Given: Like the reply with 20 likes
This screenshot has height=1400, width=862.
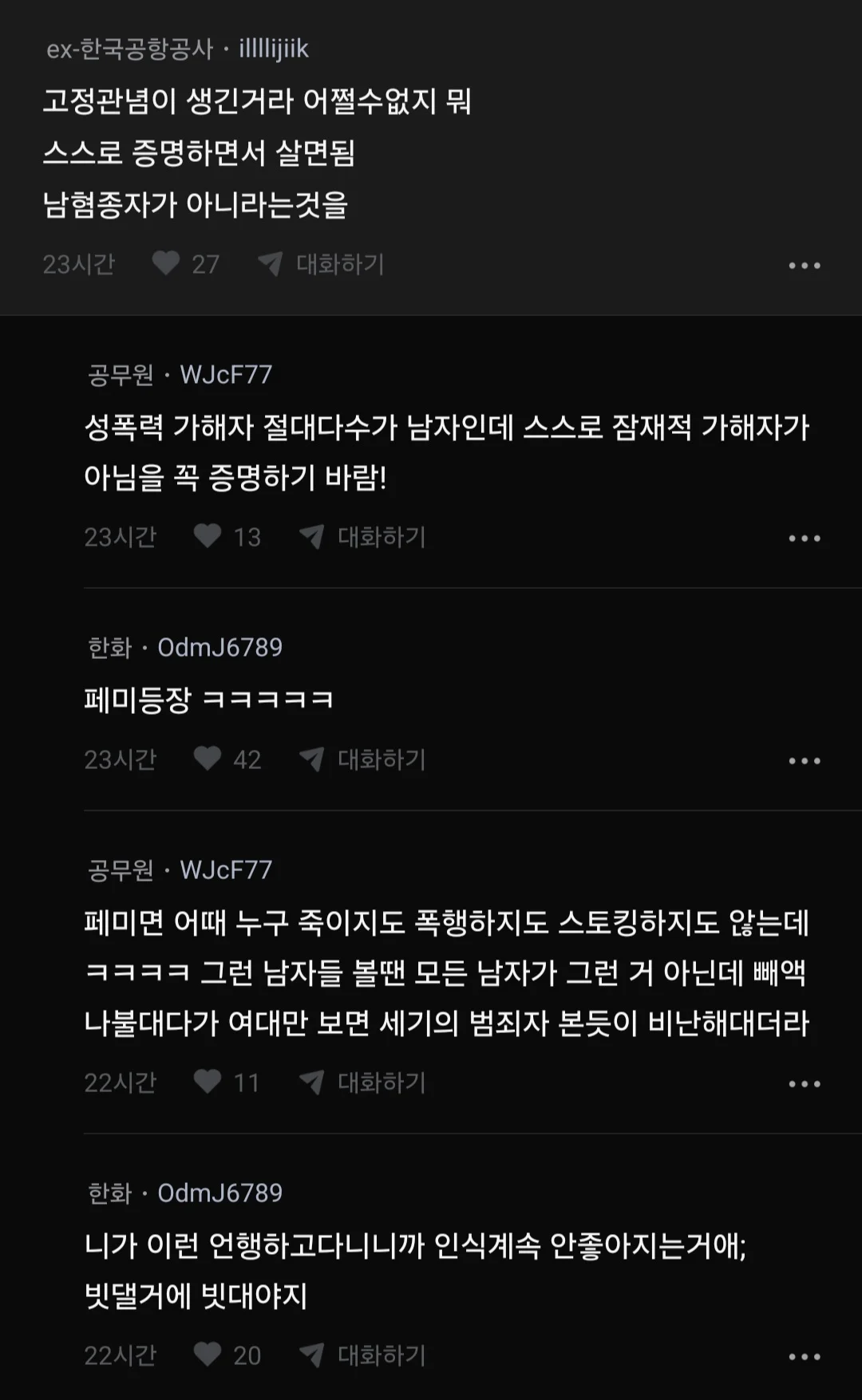Looking at the screenshot, I should (208, 1355).
